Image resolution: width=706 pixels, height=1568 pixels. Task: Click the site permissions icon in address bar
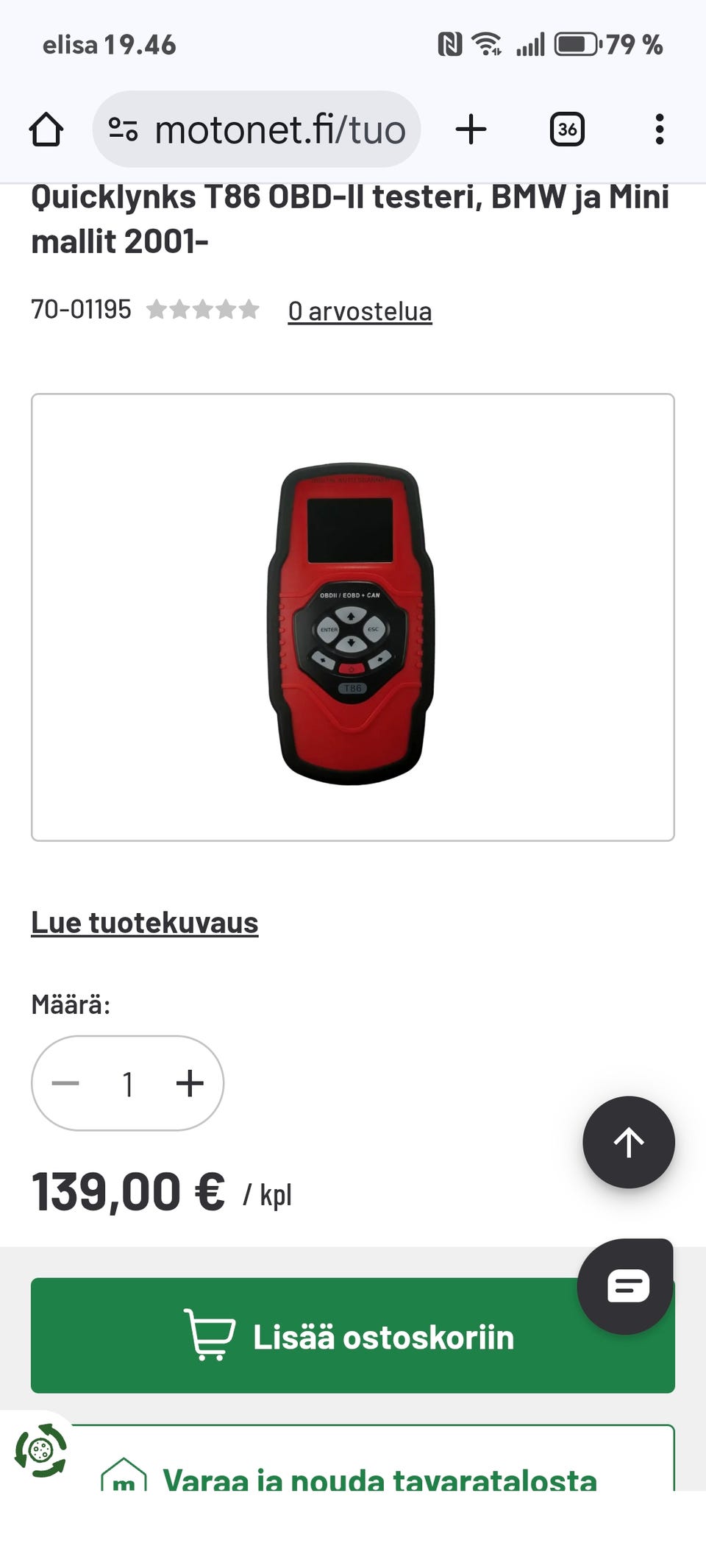point(124,128)
